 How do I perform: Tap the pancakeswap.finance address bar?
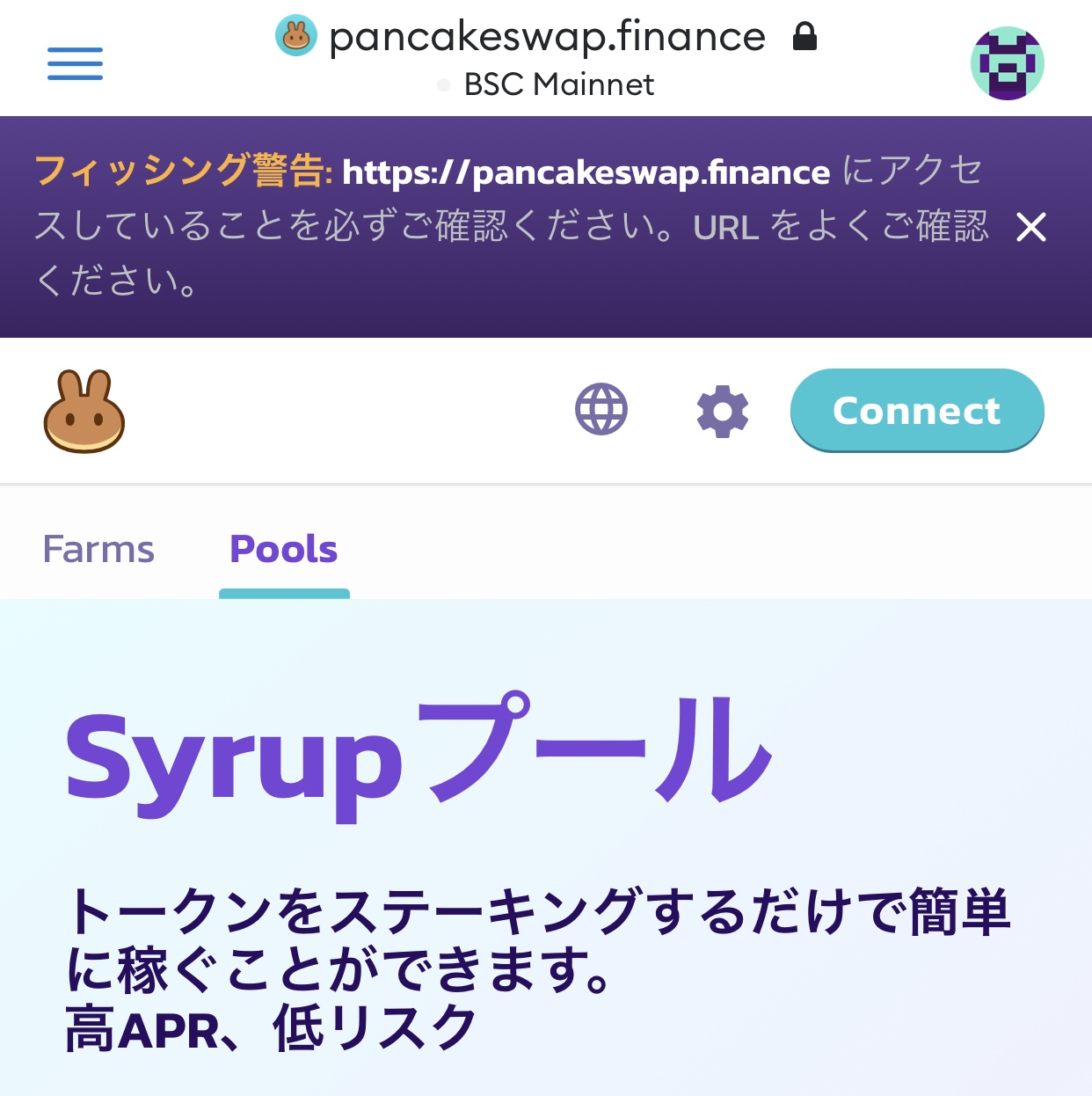coord(546,38)
